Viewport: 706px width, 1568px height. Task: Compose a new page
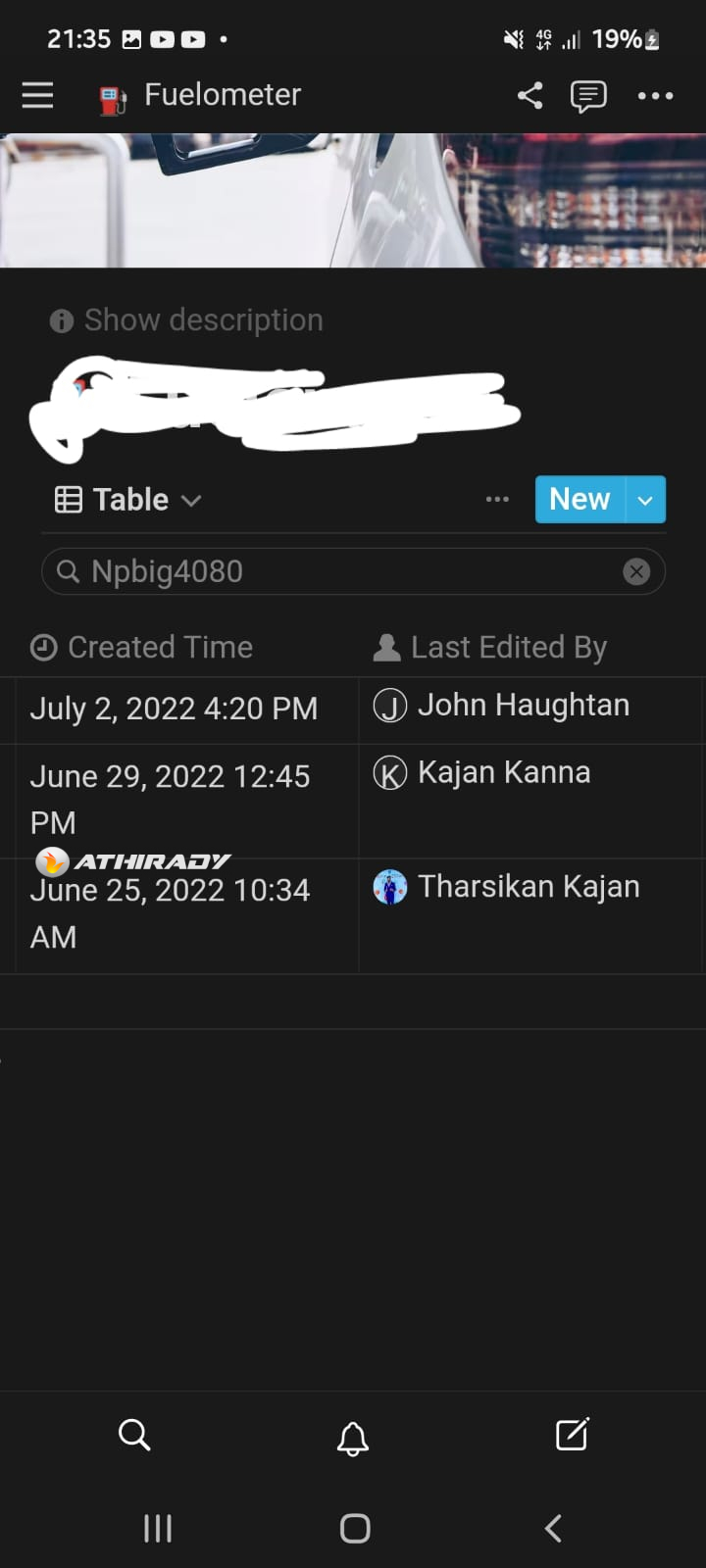[x=572, y=1435]
